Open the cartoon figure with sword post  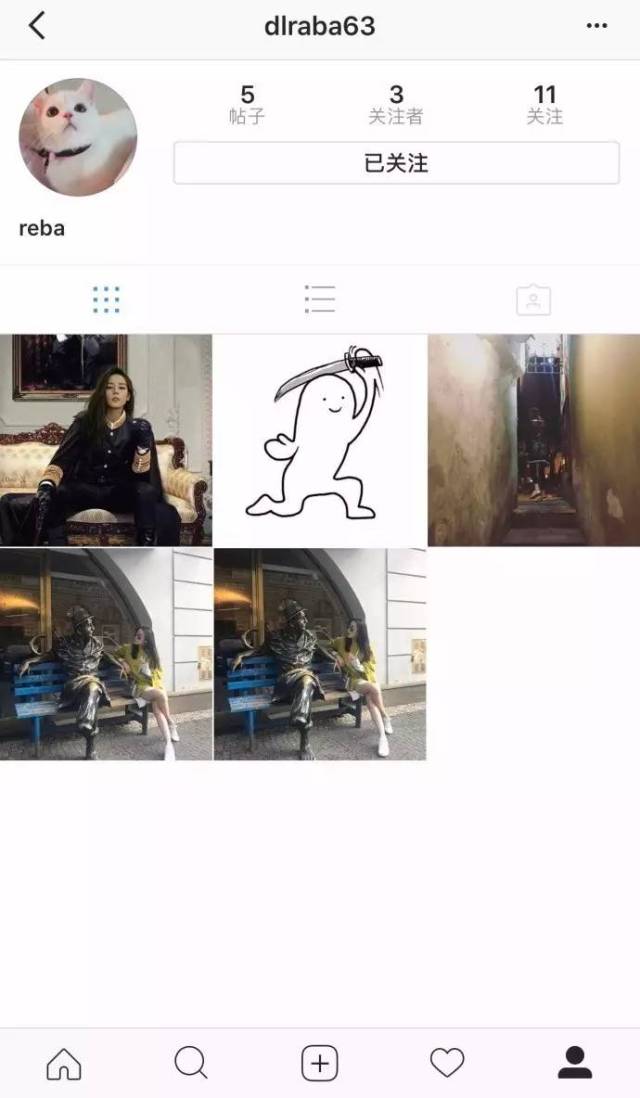tap(320, 440)
